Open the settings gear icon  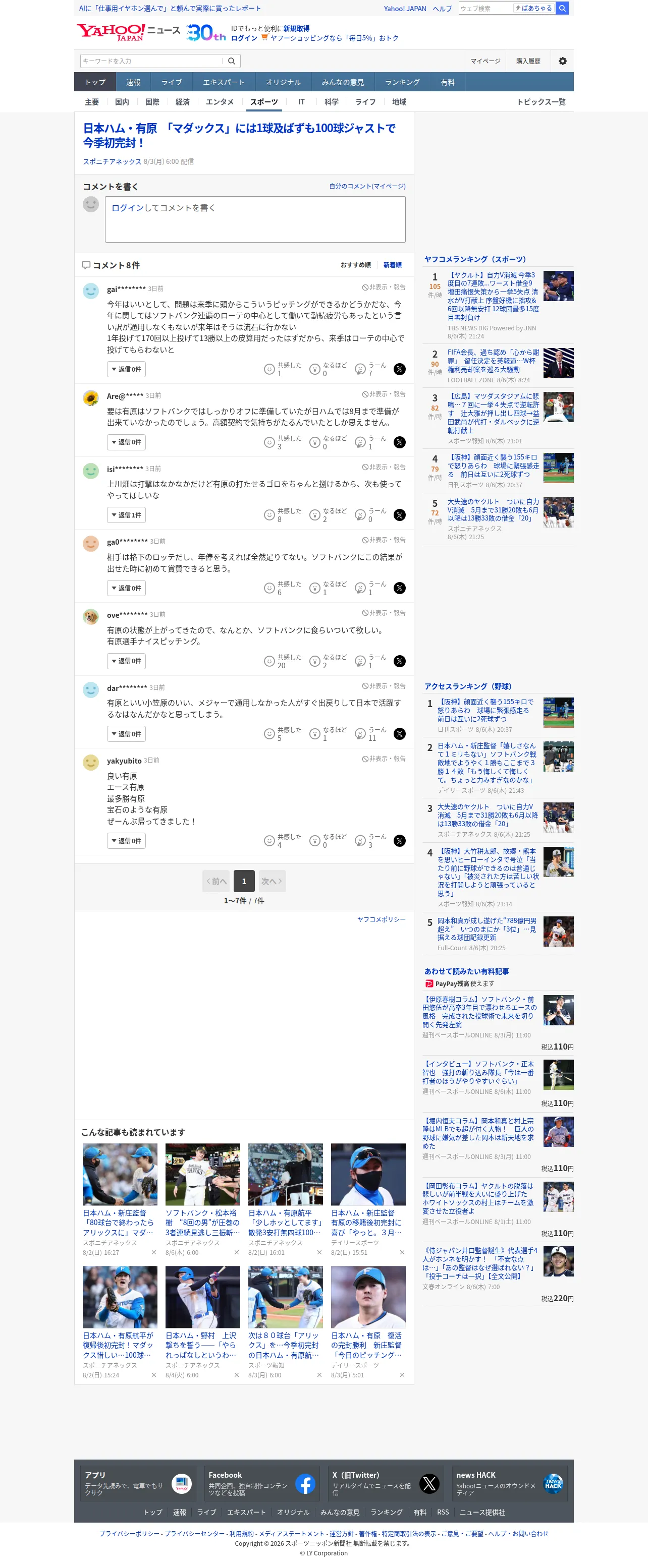tap(562, 61)
